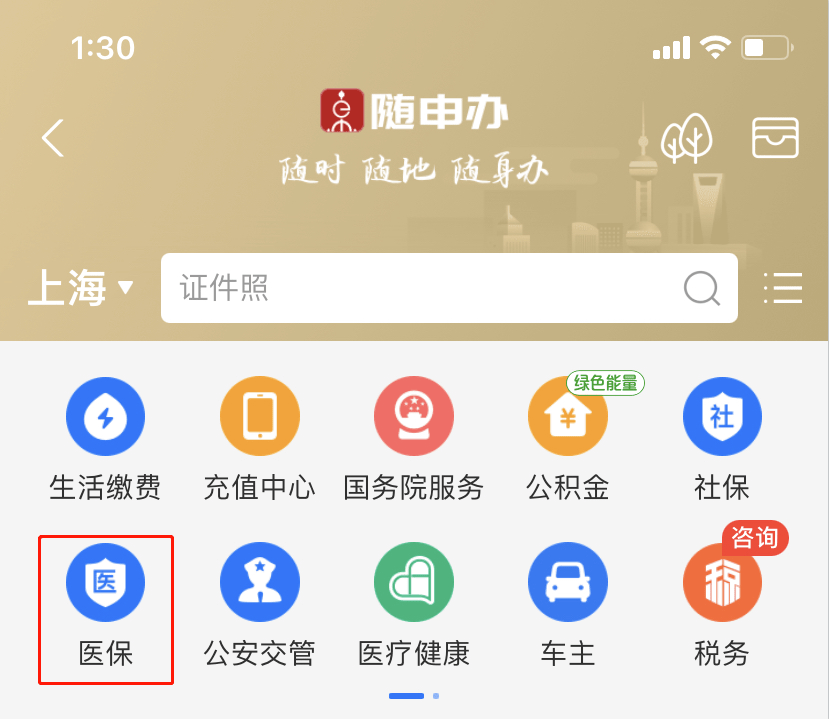
Task: Go back using the arrow icon
Action: 53,138
